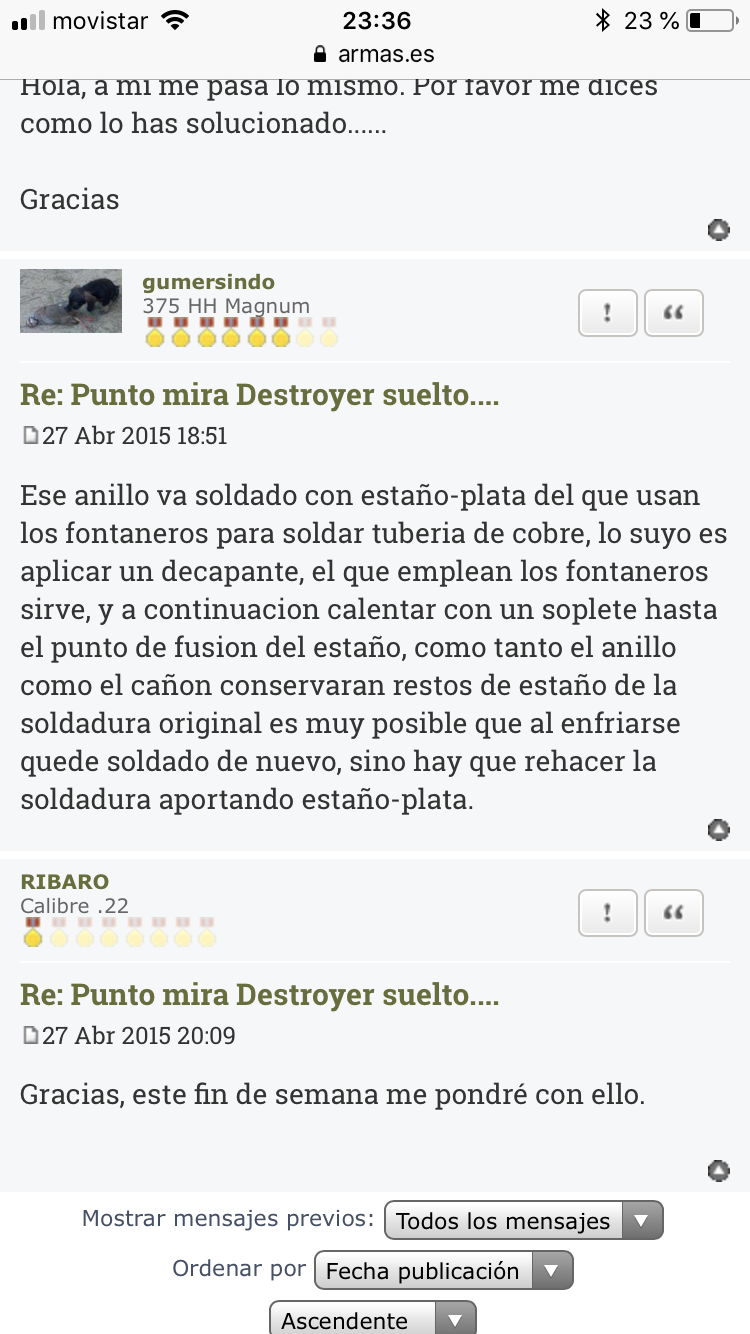The height and width of the screenshot is (1334, 750).
Task: Open gumersindo's post title link
Action: (259, 395)
